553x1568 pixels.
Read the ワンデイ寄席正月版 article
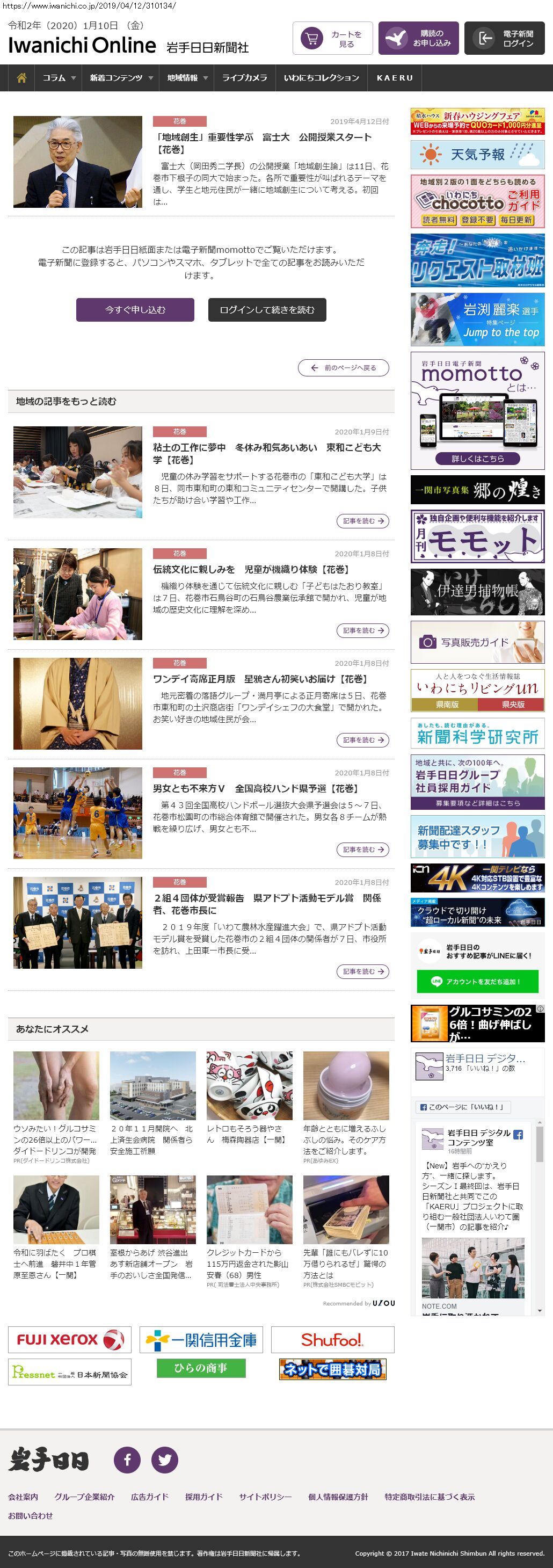[x=362, y=740]
